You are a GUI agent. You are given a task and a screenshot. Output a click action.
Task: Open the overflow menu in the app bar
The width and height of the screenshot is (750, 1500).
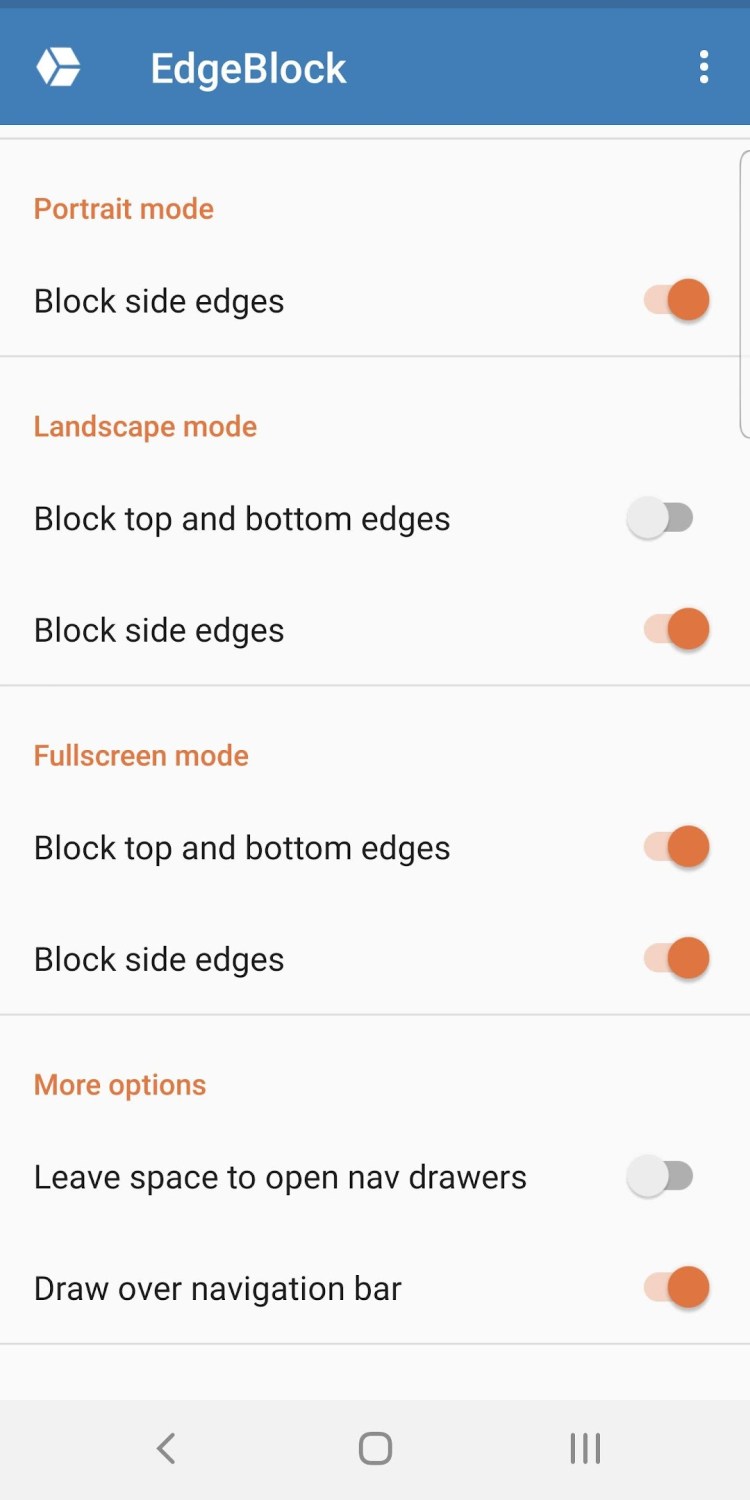(704, 67)
